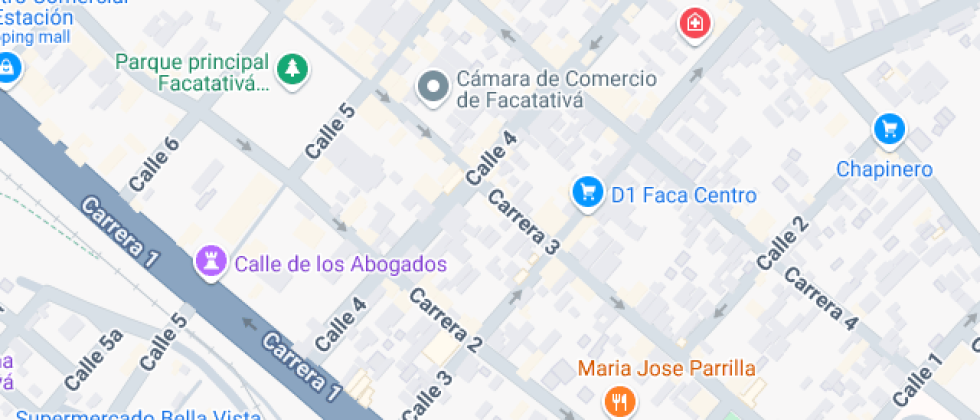Select the Cámara de Comercio de Facatativá pin
The width and height of the screenshot is (980, 420).
click(433, 88)
